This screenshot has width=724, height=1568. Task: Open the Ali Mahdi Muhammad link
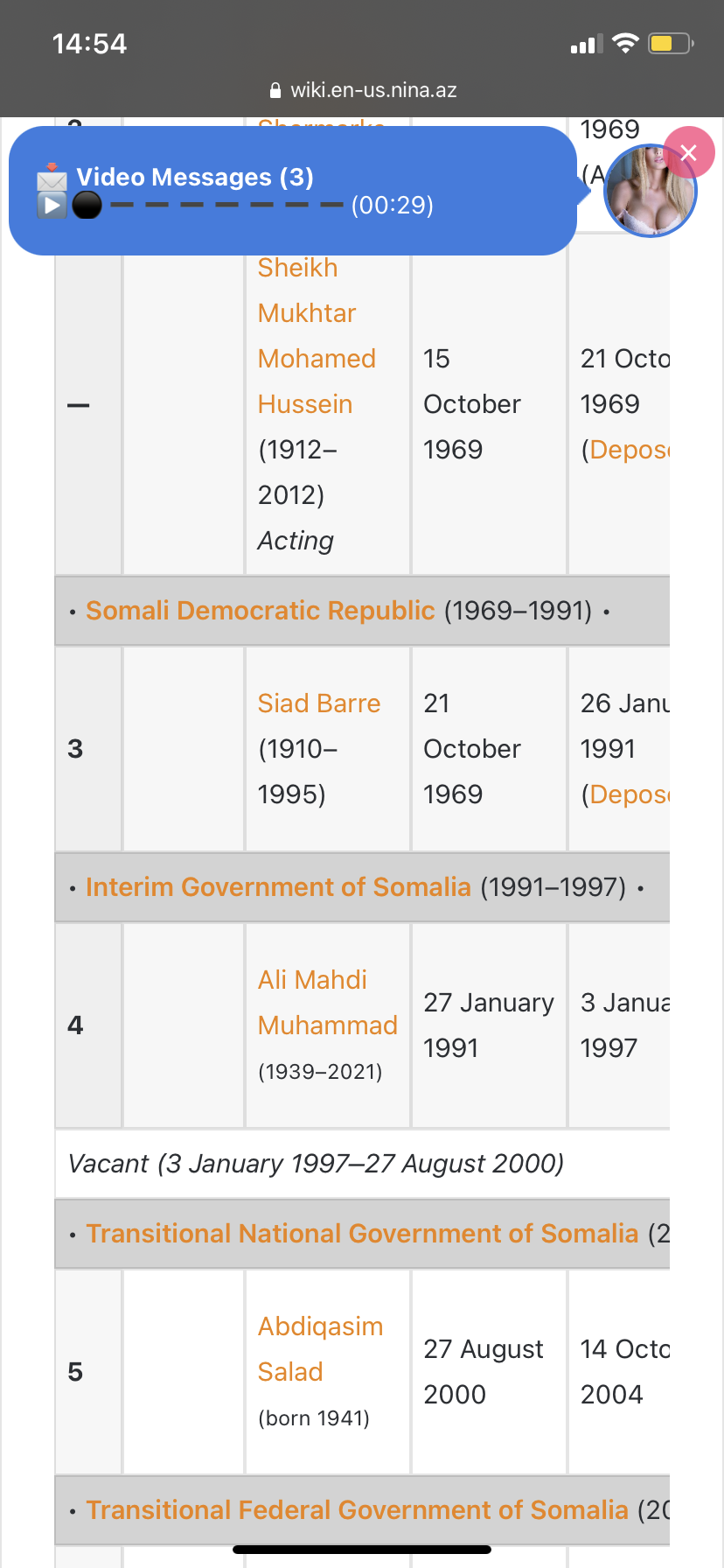click(328, 1003)
